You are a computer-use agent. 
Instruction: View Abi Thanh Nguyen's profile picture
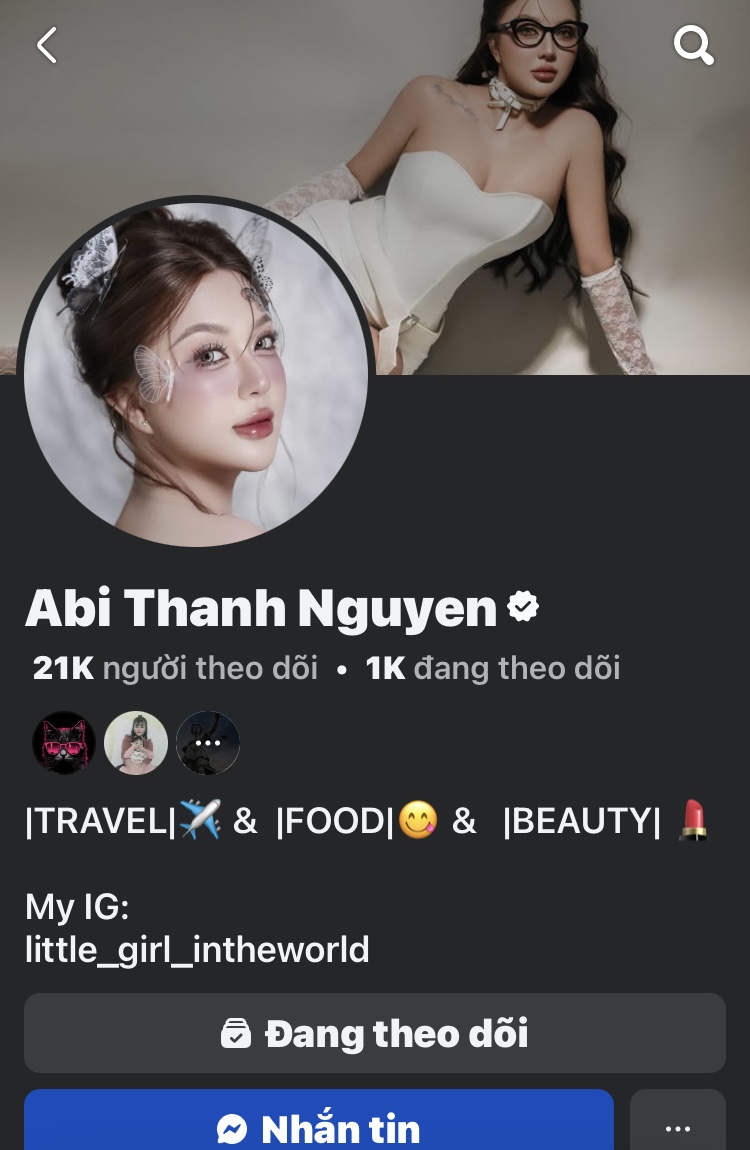point(196,374)
